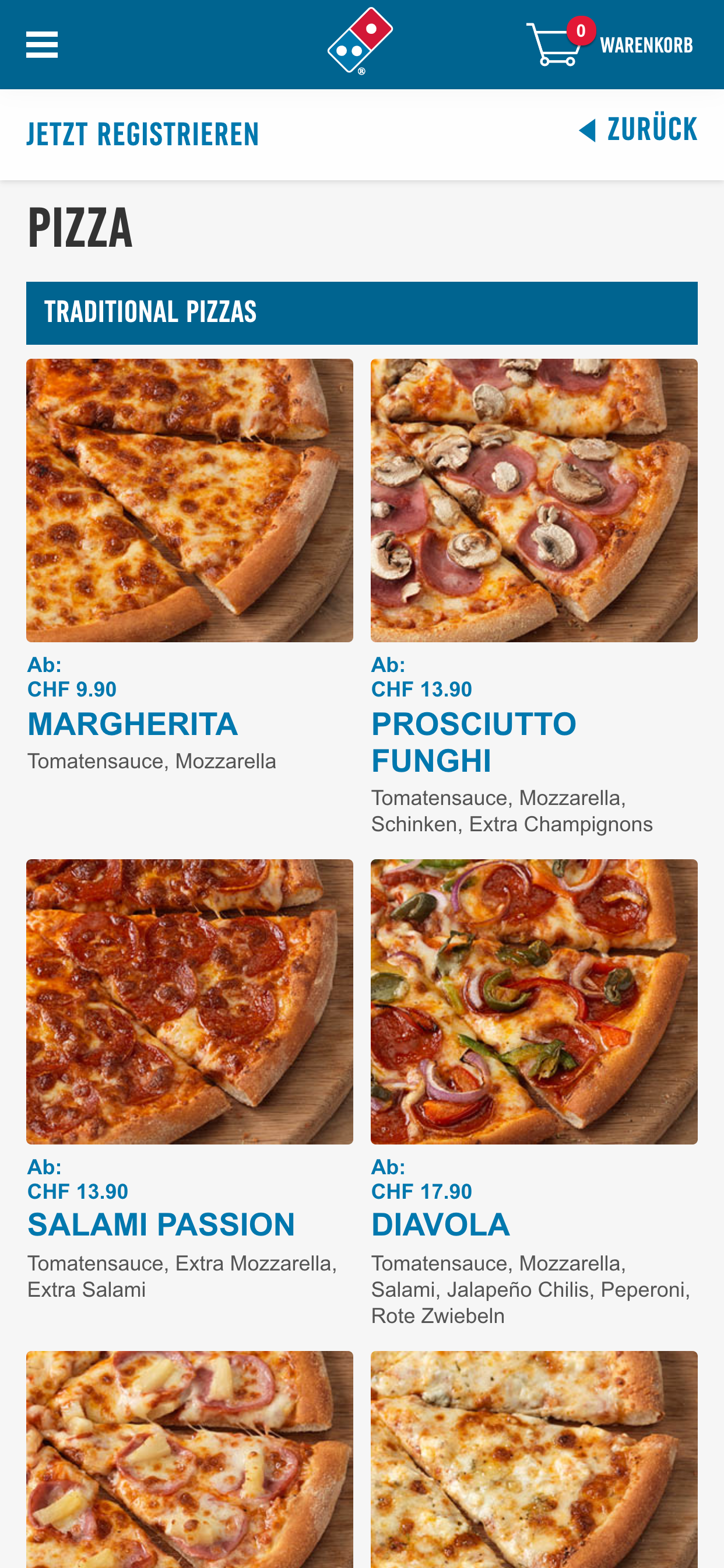Tap the Jetzt Registrieren link
The height and width of the screenshot is (1568, 724).
[143, 135]
